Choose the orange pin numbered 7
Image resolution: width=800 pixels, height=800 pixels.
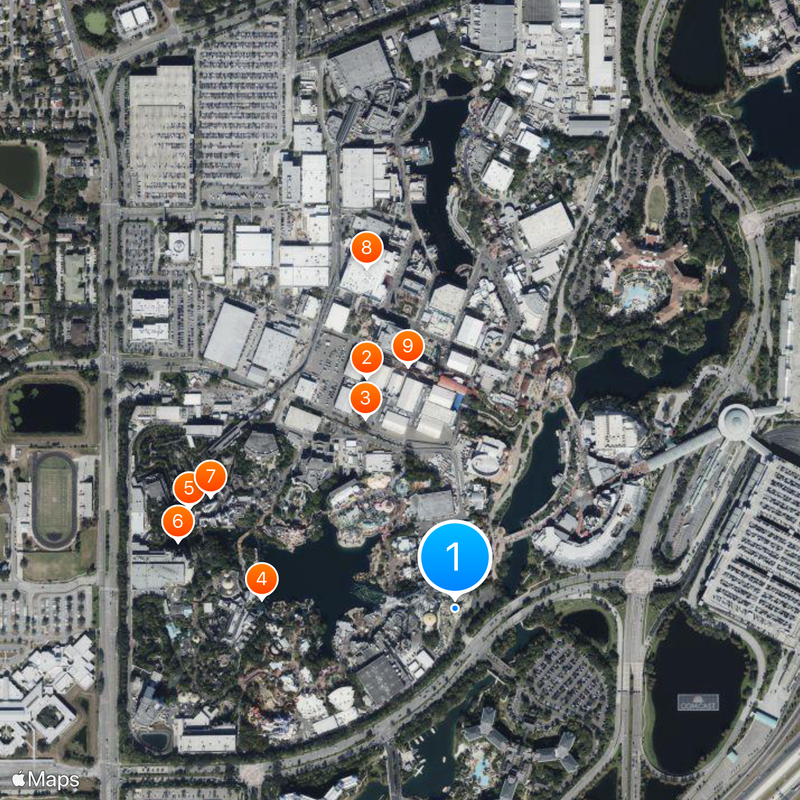[x=212, y=476]
